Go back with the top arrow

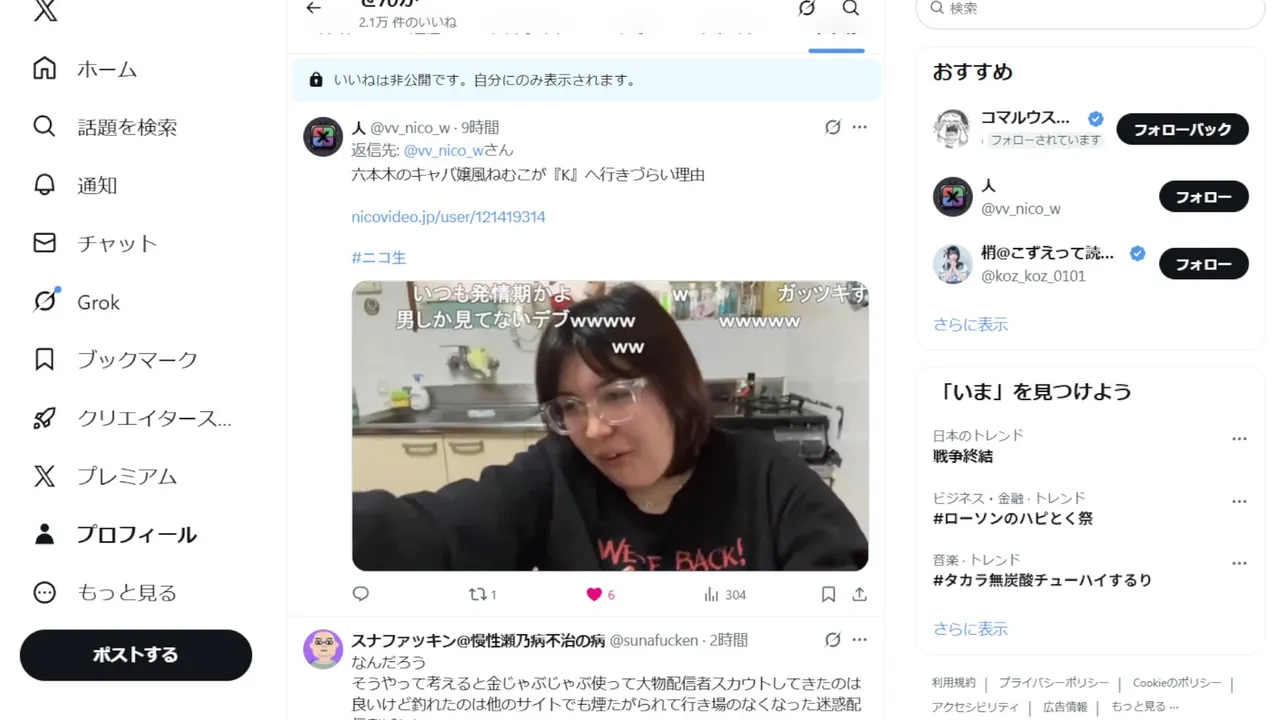point(313,8)
